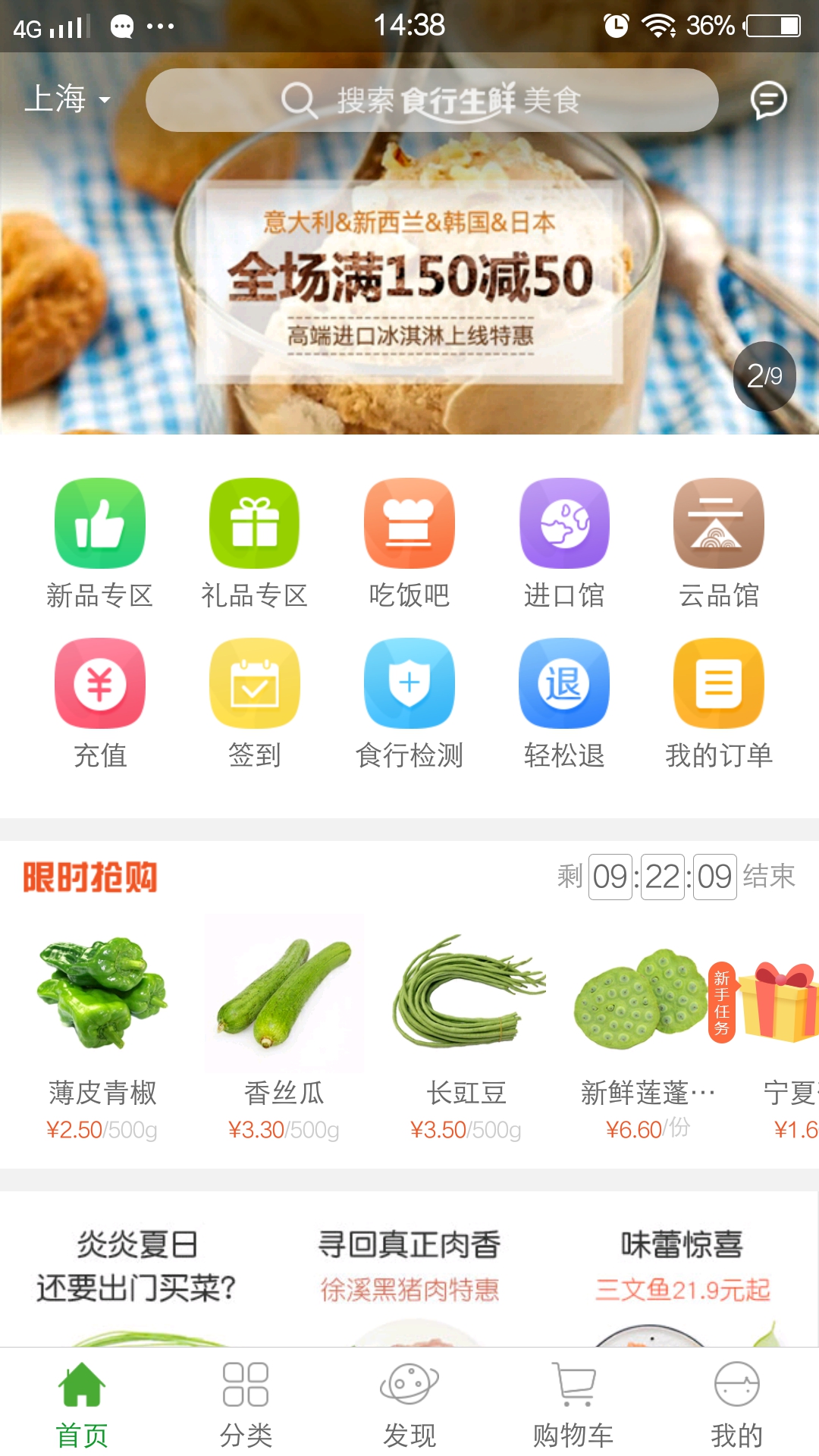
Task: Switch to the 分类 tab
Action: pyautogui.click(x=246, y=1403)
